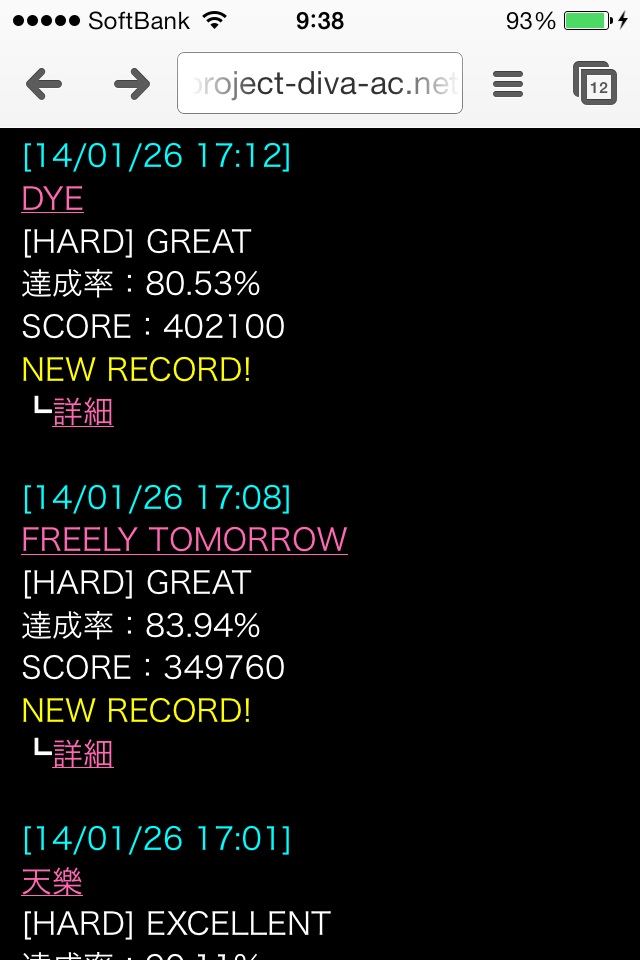Screen dimensions: 640x960
Task: Go forward to the next page
Action: (x=131, y=84)
